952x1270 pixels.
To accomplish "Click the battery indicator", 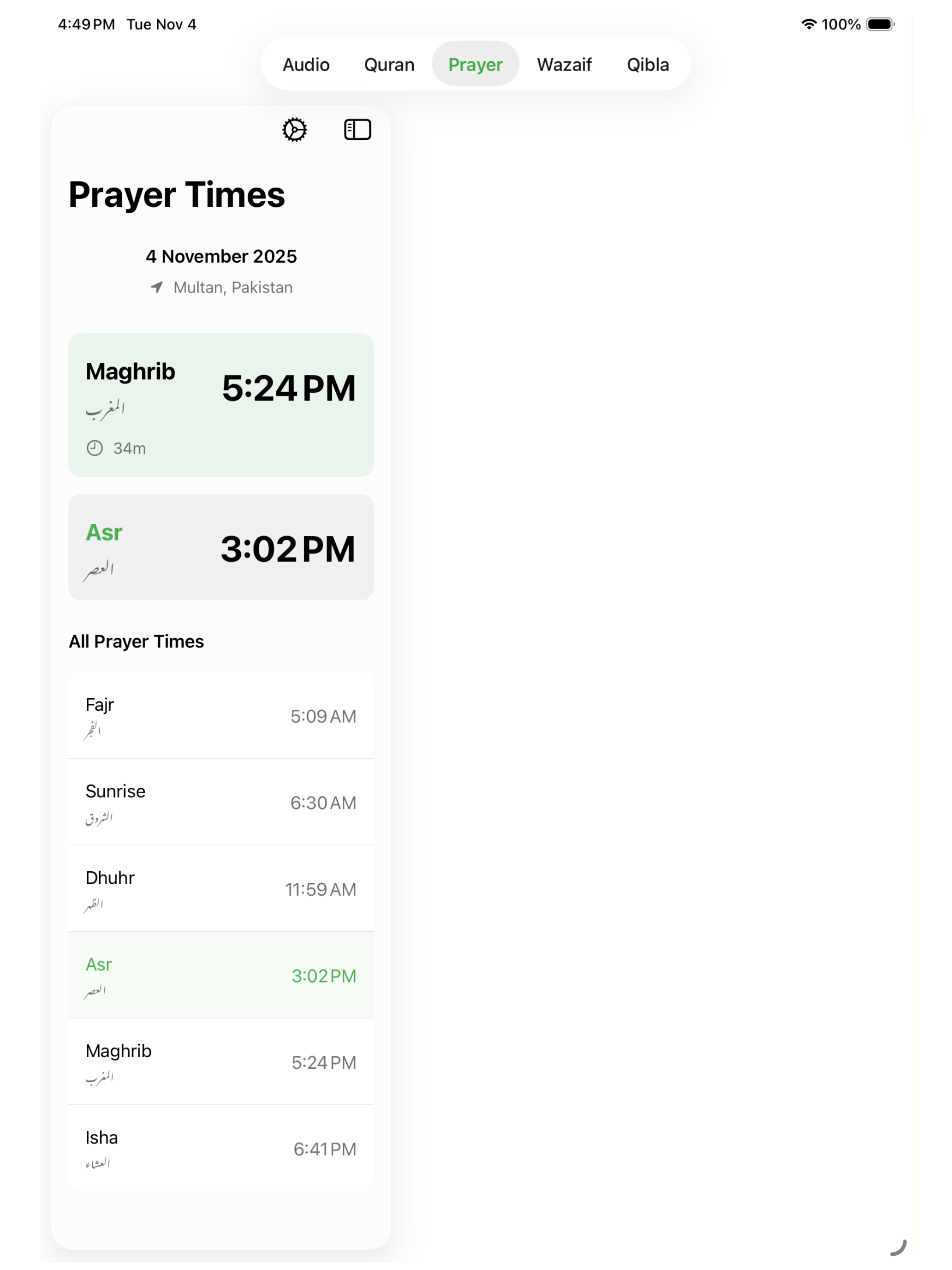I will tap(880, 24).
